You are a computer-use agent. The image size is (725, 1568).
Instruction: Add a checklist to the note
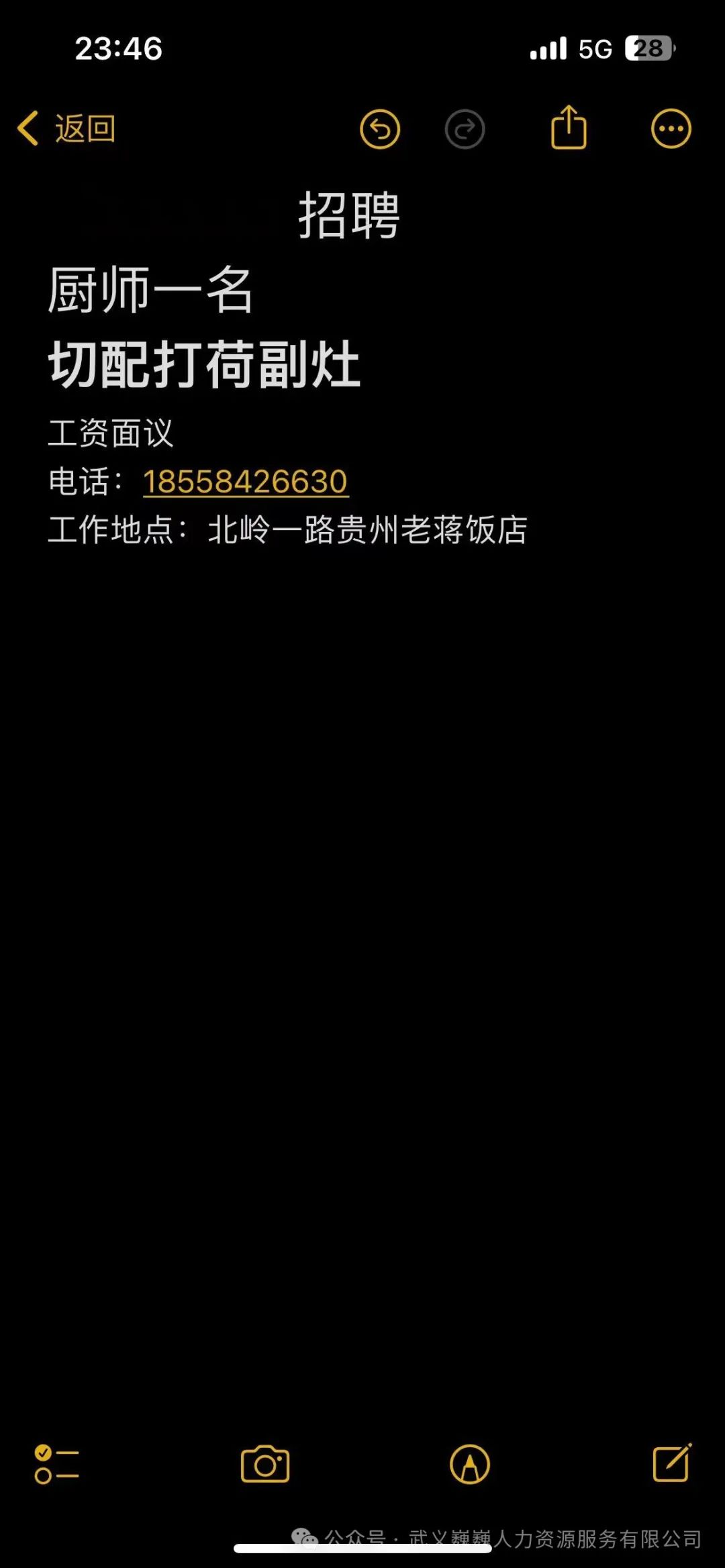57,1465
